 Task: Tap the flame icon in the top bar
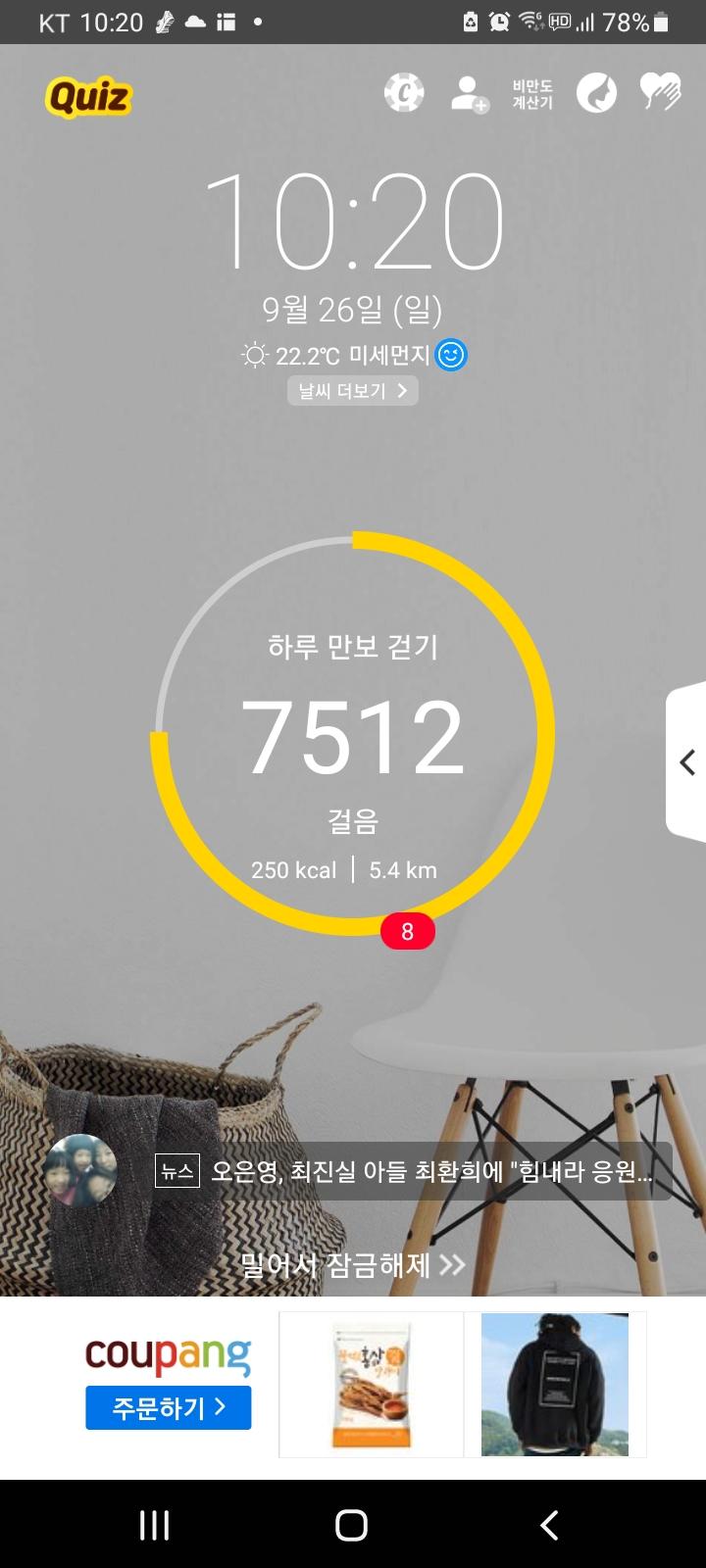[x=596, y=94]
